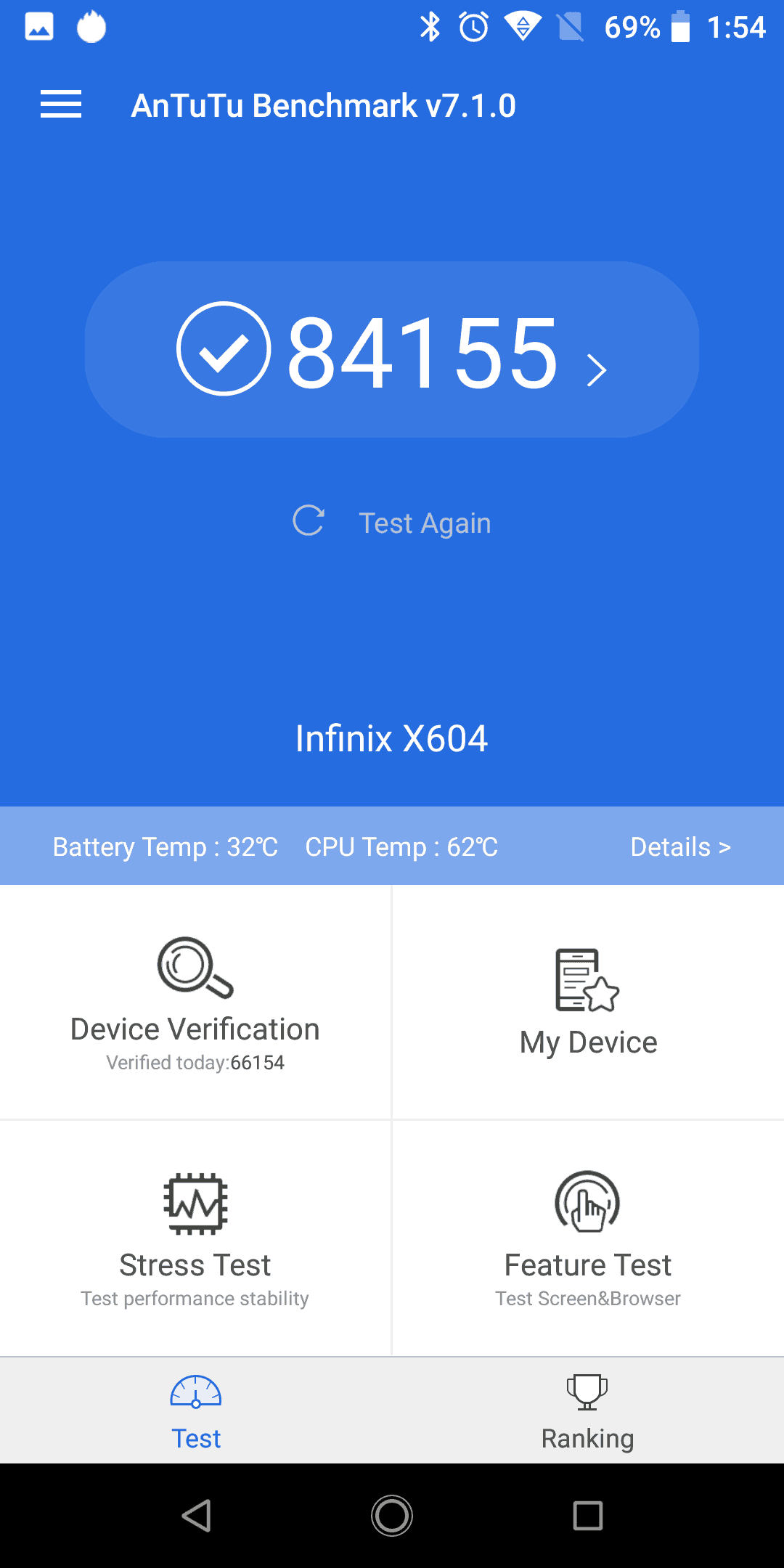This screenshot has width=784, height=1568.
Task: View the 84155 score breakdown
Action: [392, 350]
